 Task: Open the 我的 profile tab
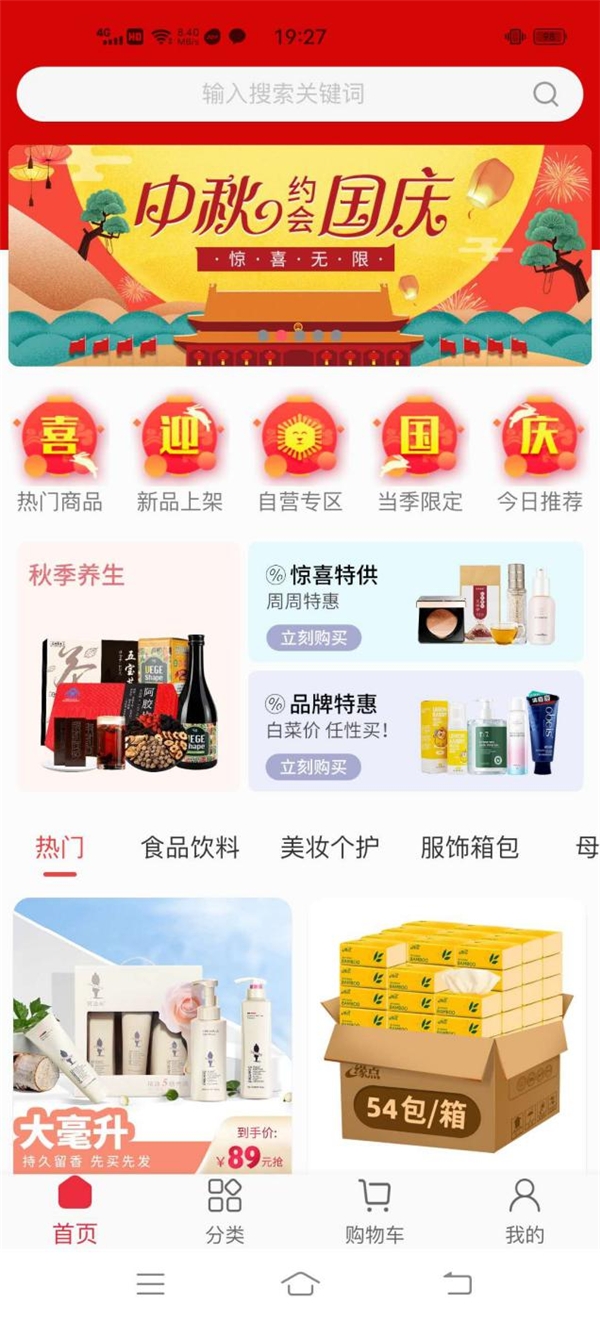[x=524, y=1211]
